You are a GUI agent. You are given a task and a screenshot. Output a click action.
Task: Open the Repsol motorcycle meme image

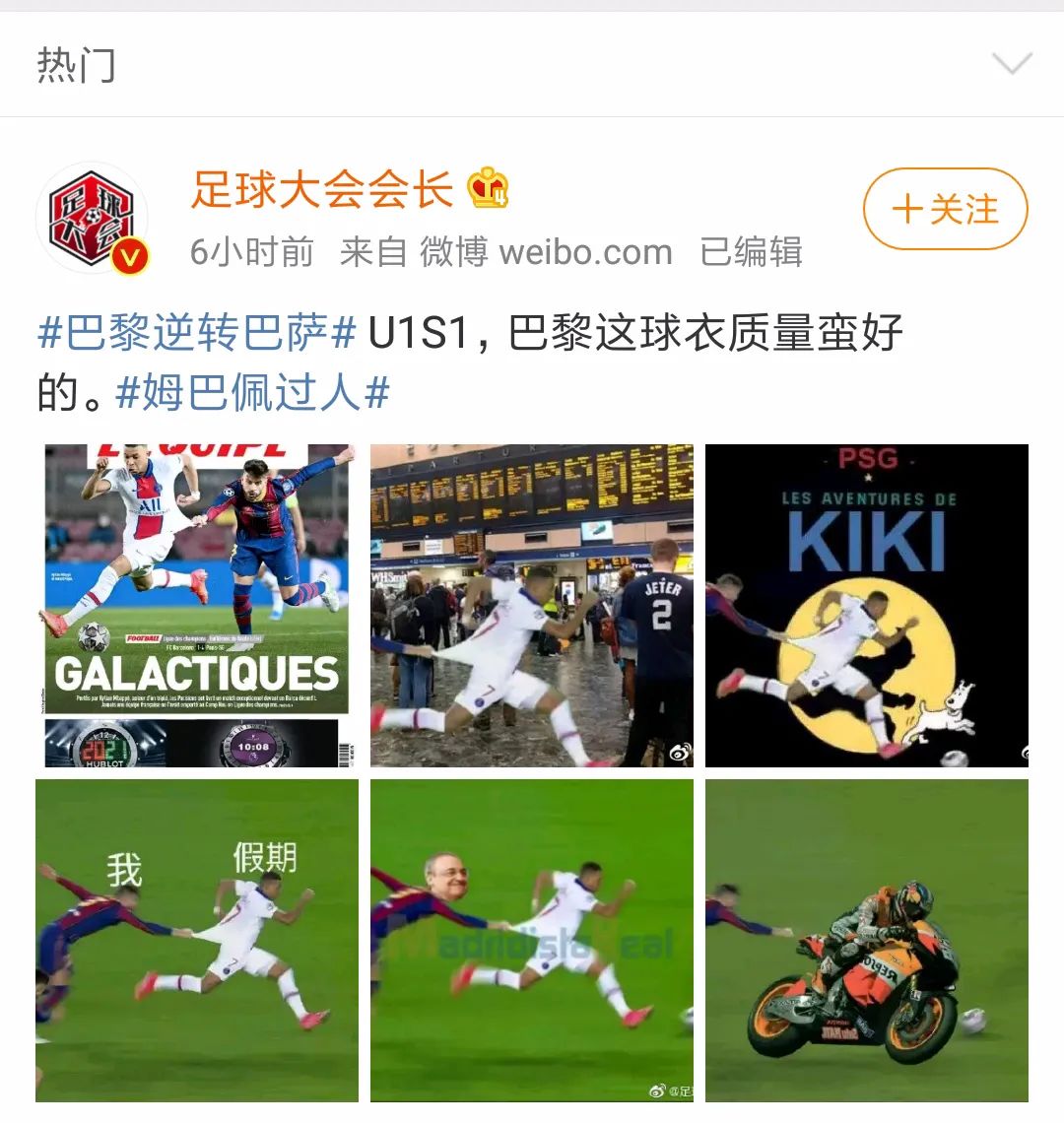click(866, 940)
